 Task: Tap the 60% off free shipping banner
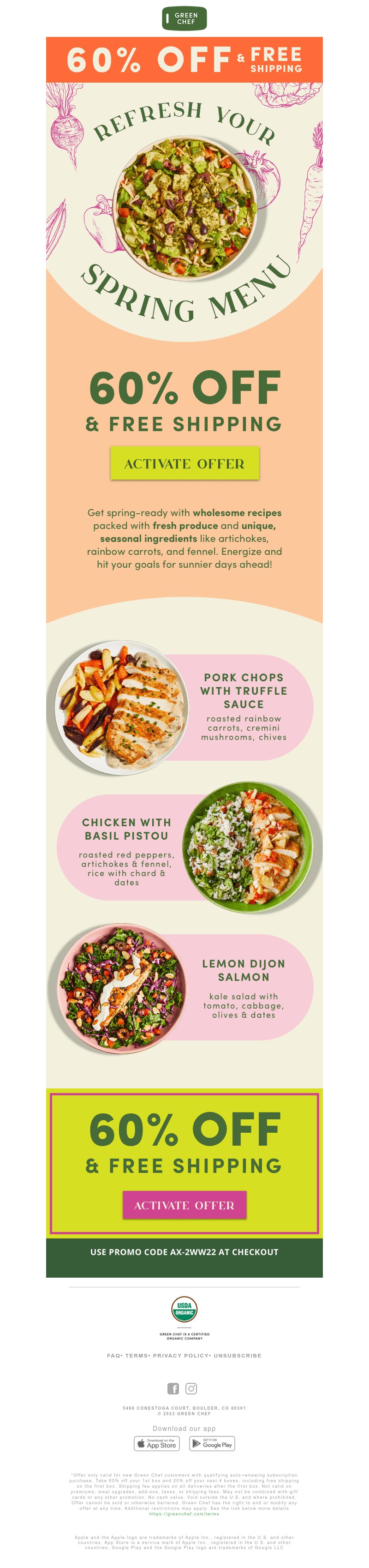pos(184,60)
